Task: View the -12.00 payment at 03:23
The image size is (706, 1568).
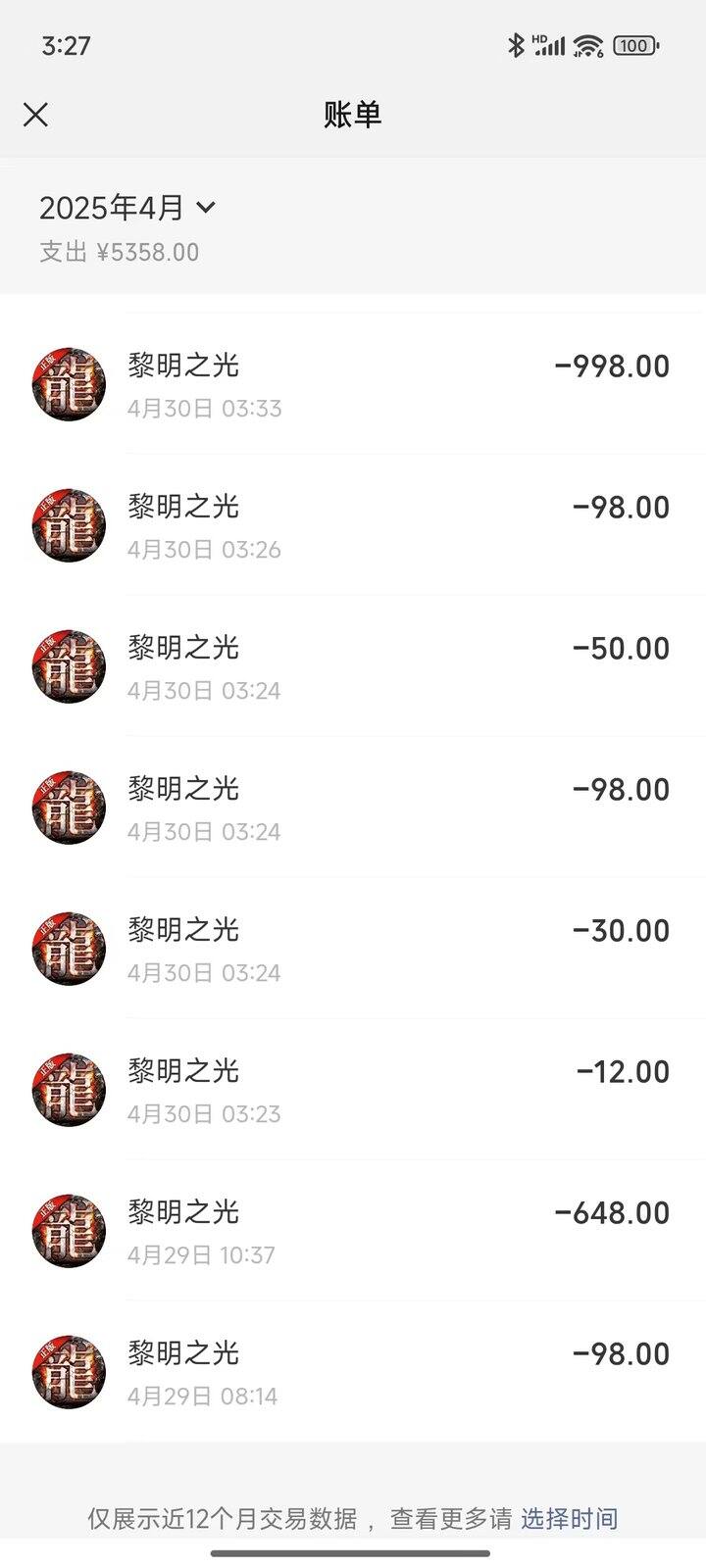Action: (353, 1090)
